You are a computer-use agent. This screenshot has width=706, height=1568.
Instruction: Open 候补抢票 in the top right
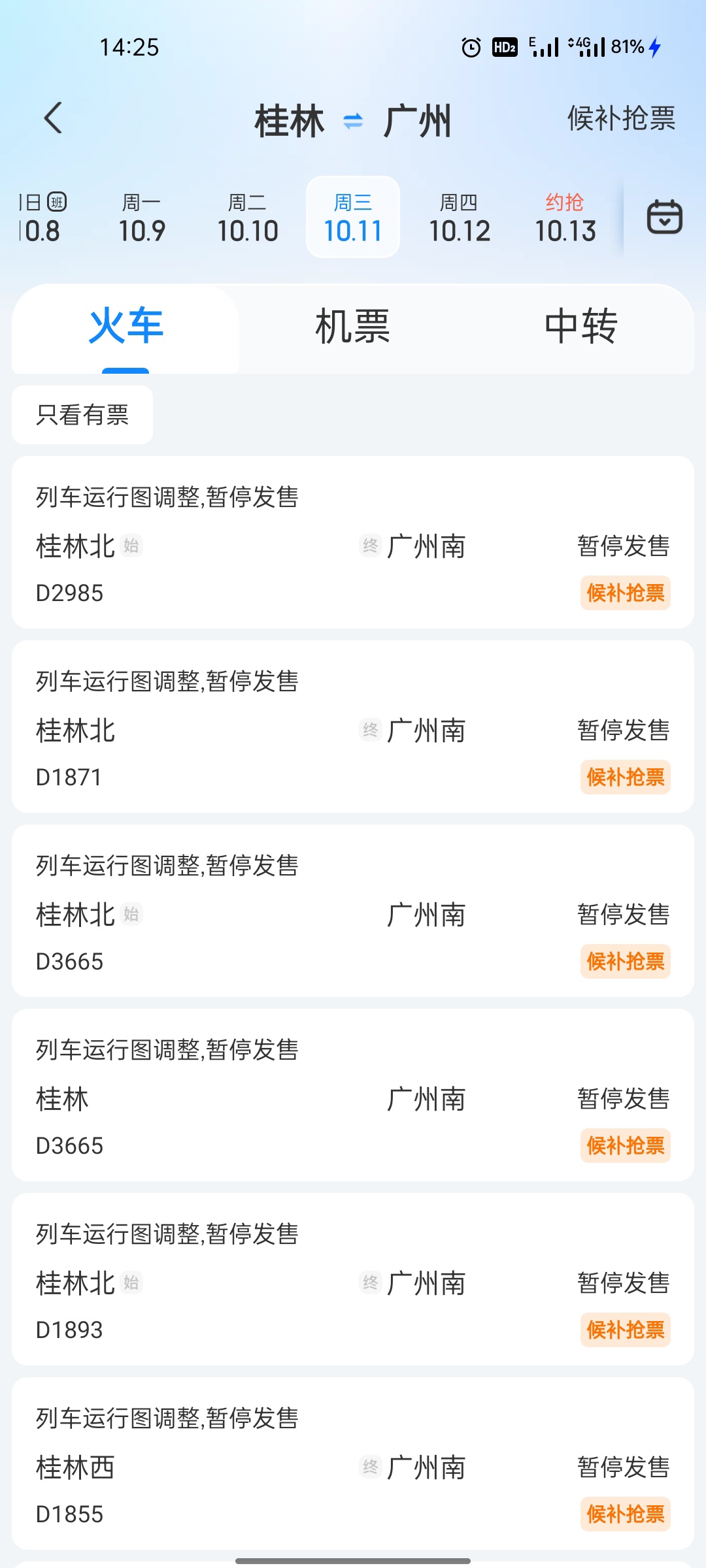621,119
